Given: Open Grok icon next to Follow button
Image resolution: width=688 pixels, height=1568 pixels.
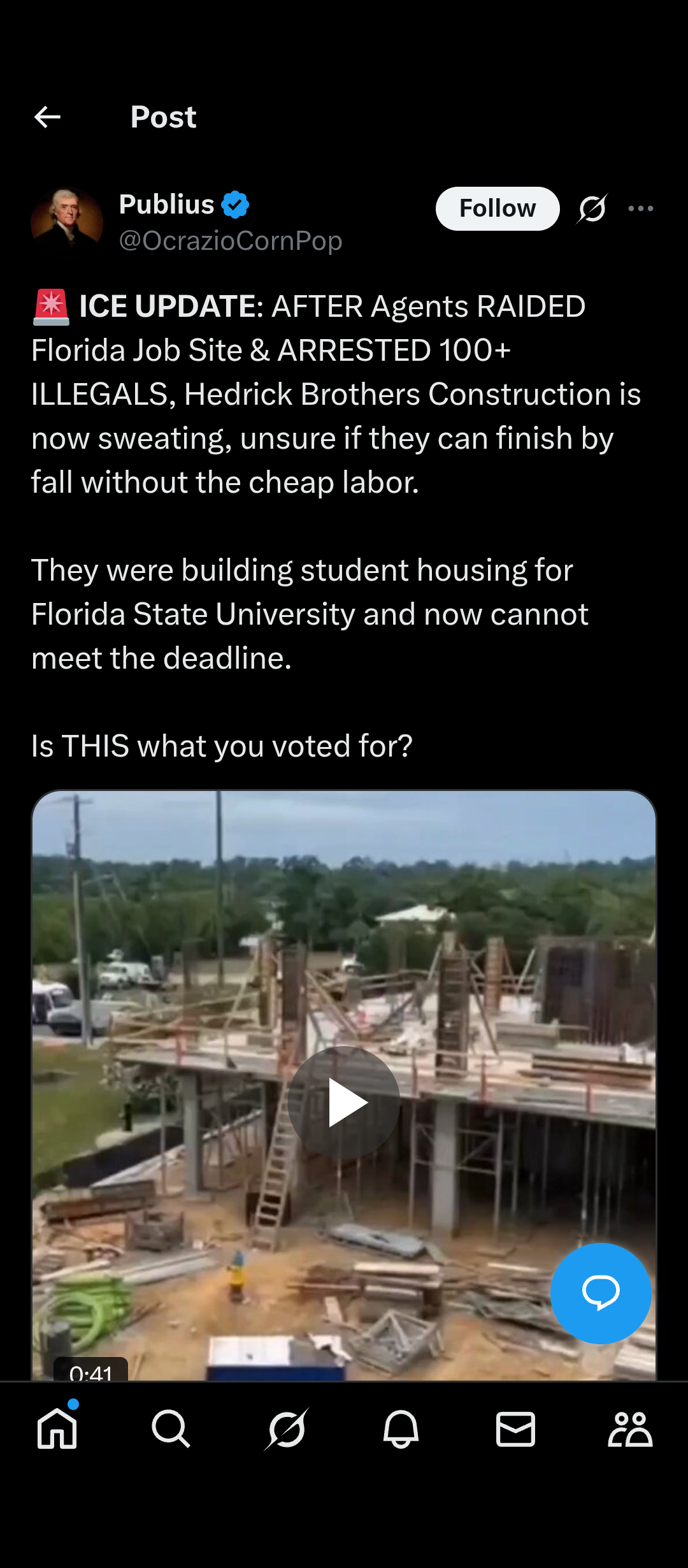Looking at the screenshot, I should click(592, 208).
